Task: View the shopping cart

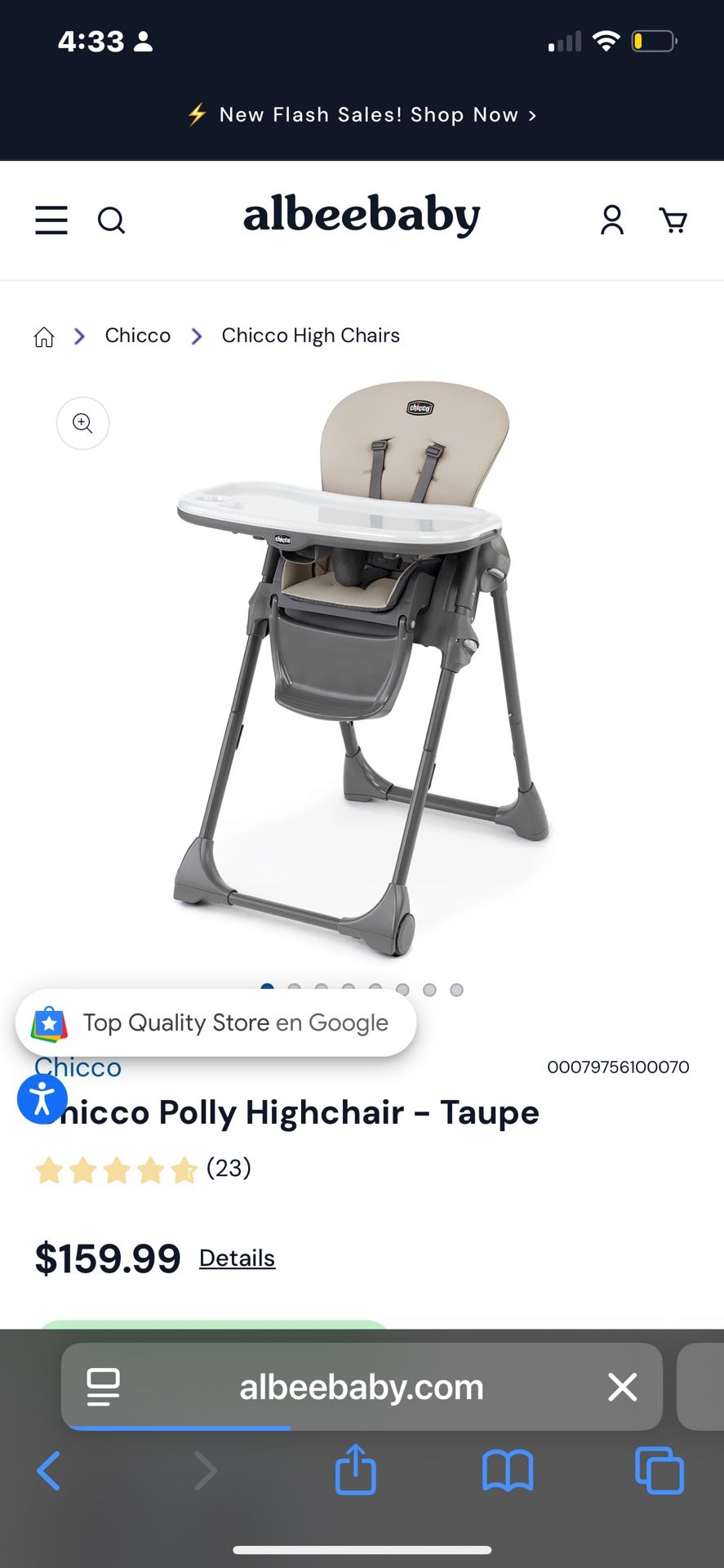Action: click(673, 220)
